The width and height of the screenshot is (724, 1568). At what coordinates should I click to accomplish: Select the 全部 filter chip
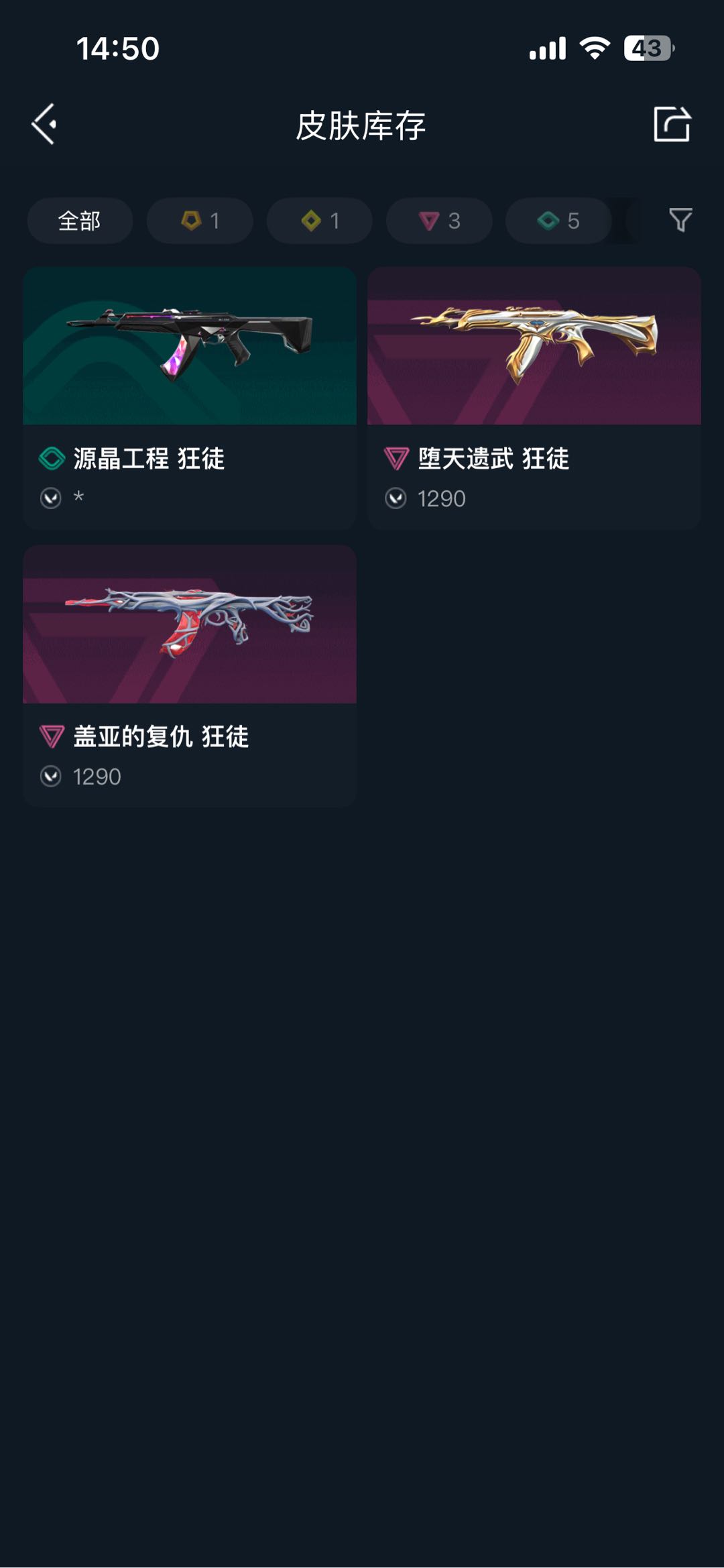(80, 221)
